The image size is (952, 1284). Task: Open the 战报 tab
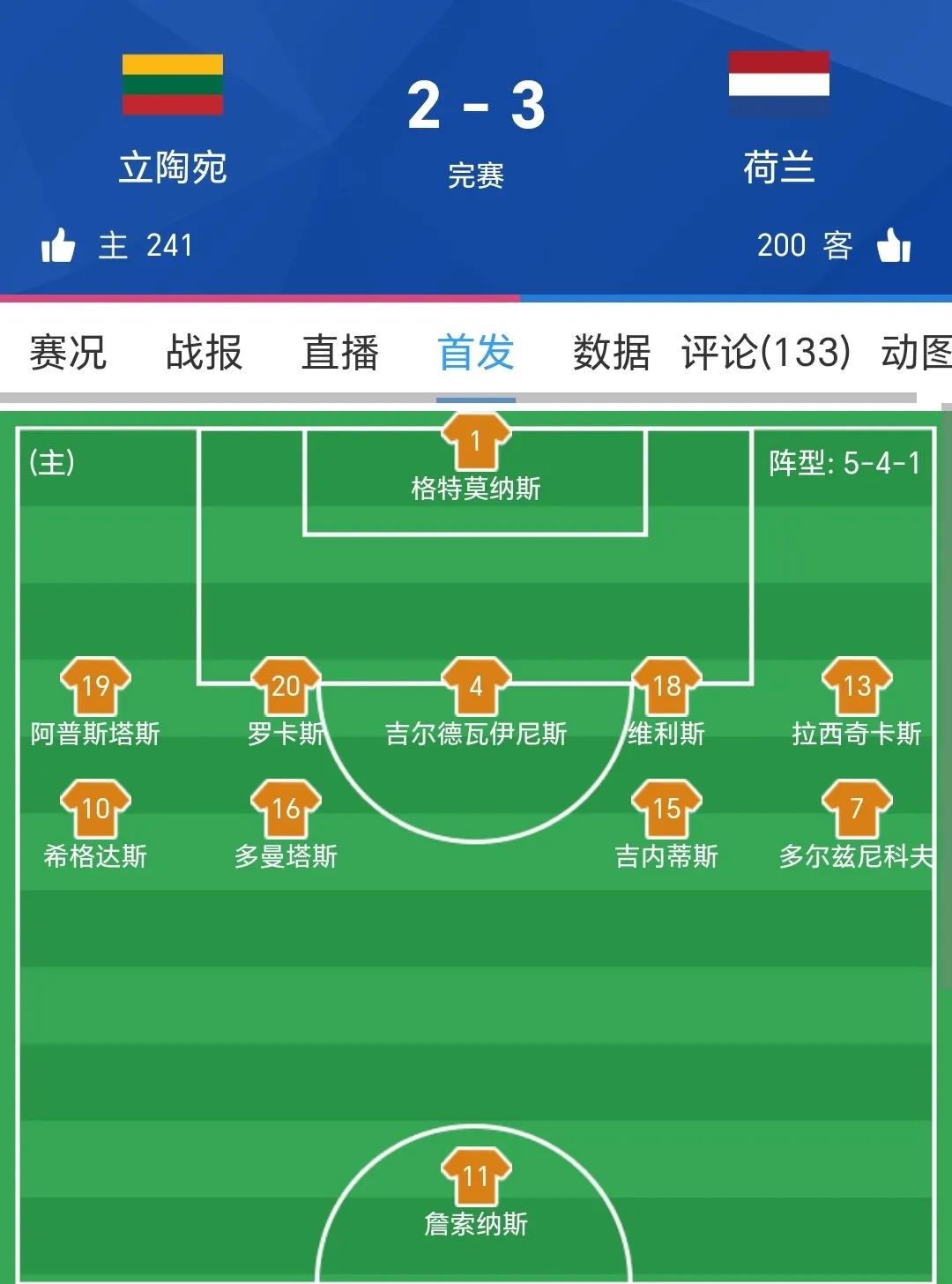[x=204, y=353]
